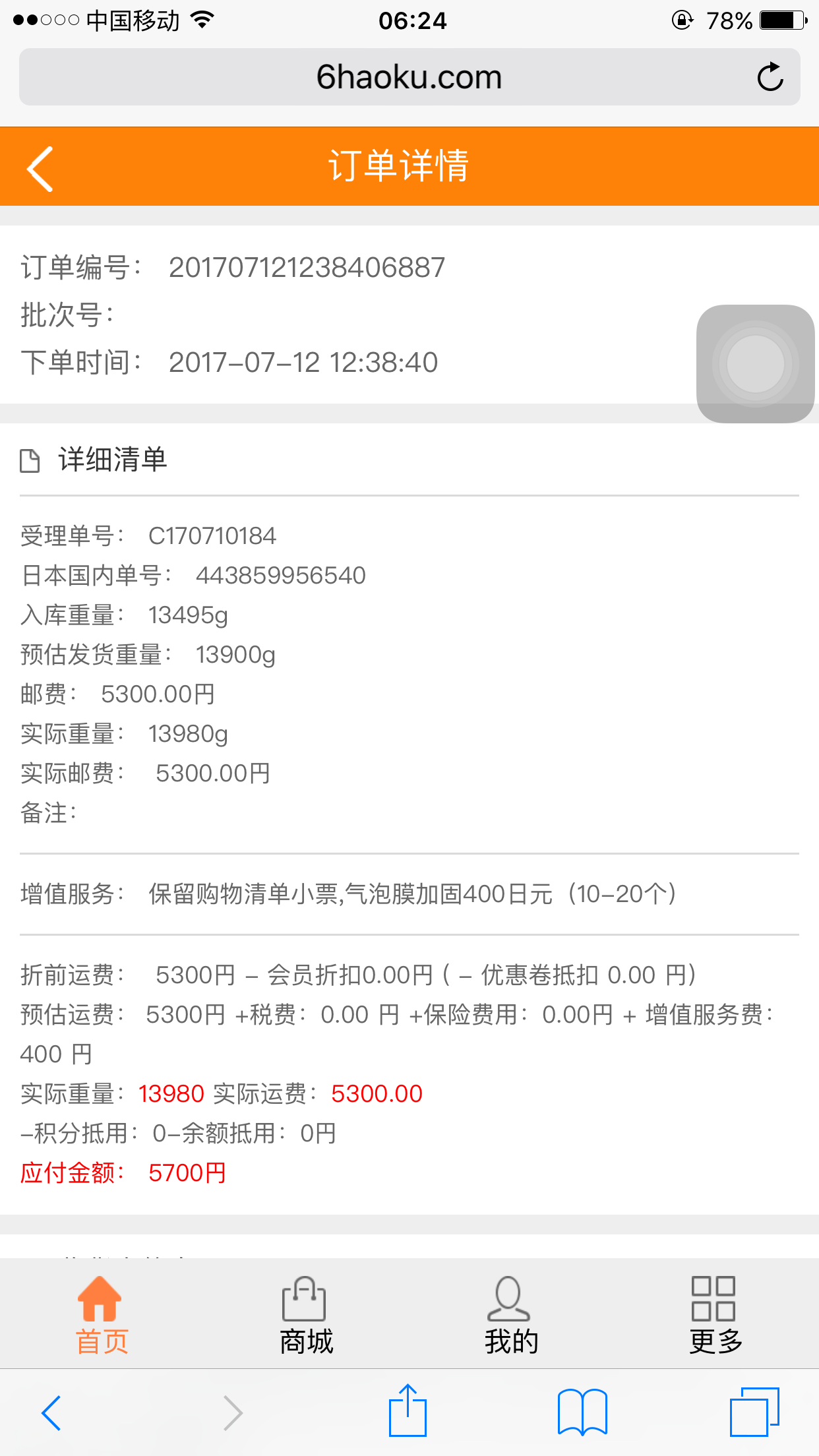Open the 商城 tab
This screenshot has width=819, height=1456.
pos(306,1314)
